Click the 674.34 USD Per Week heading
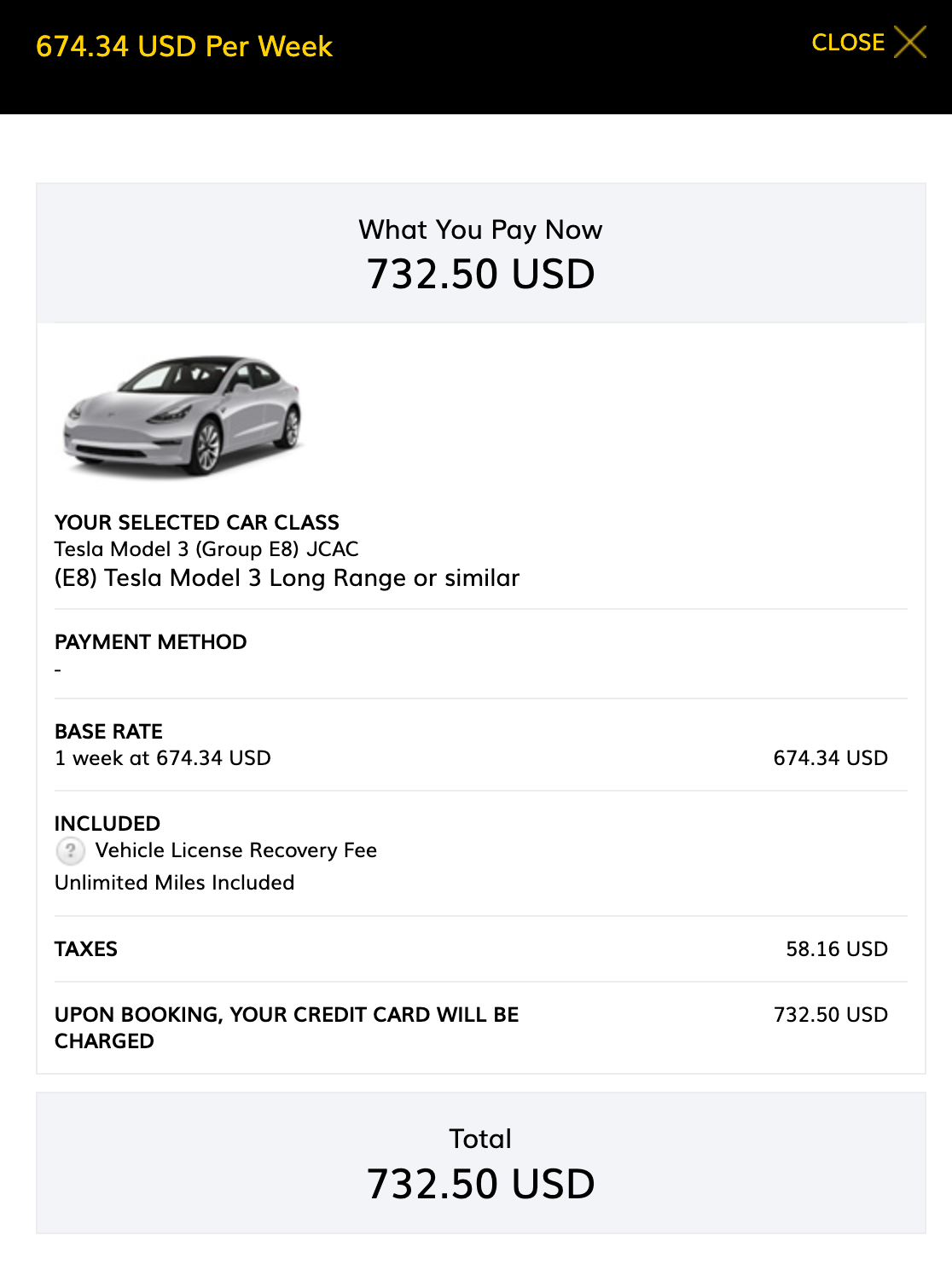Image resolution: width=952 pixels, height=1264 pixels. point(183,47)
